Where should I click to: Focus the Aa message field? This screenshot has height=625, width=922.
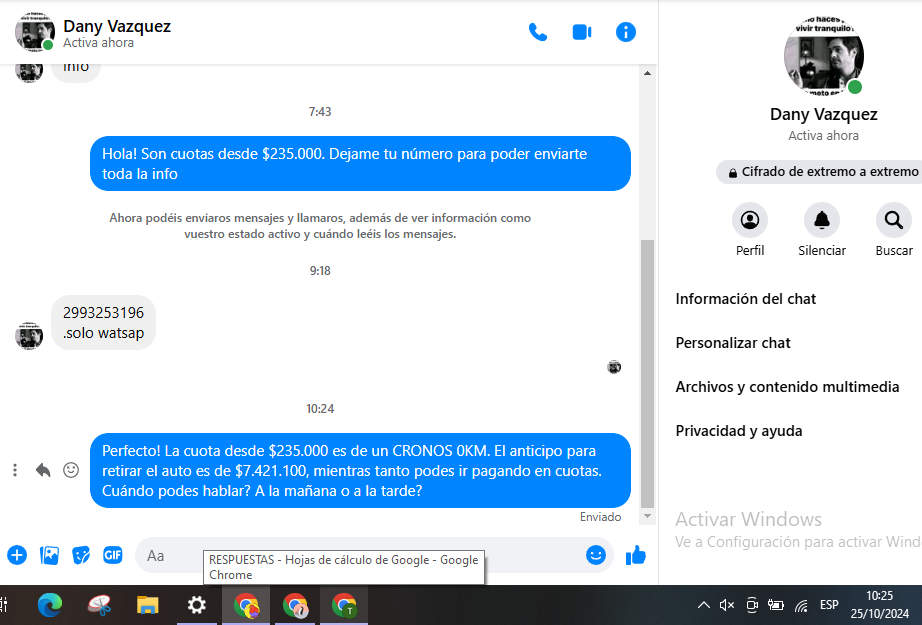[360, 555]
